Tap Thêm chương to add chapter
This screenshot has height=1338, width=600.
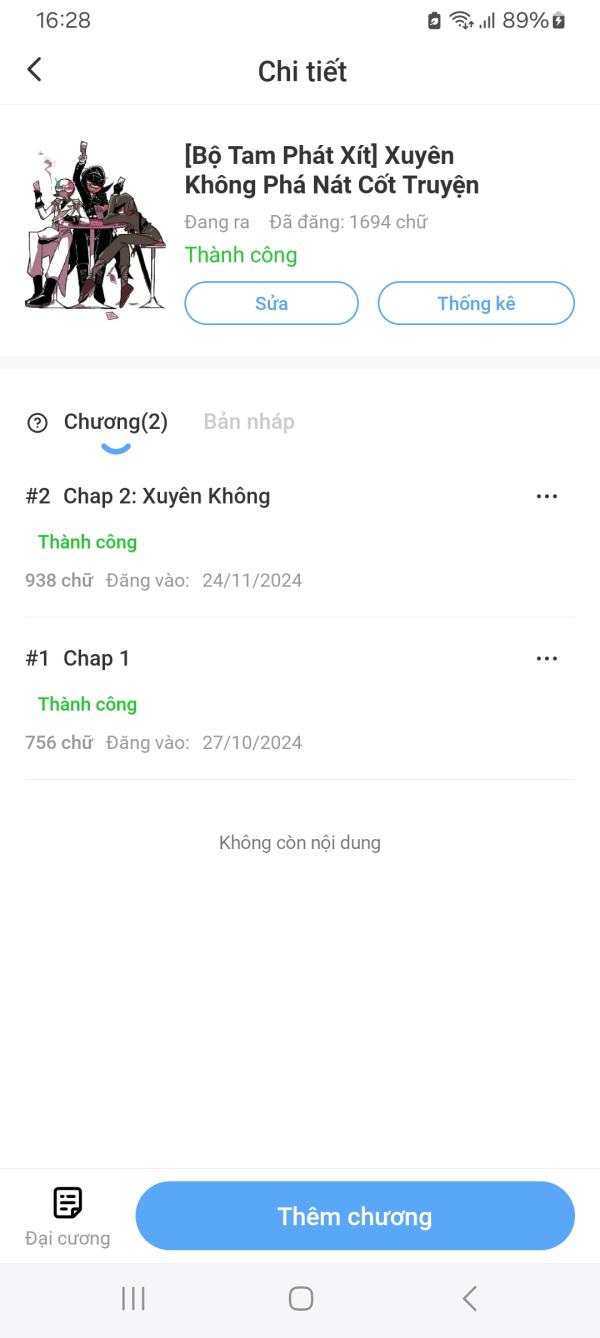click(x=355, y=1216)
